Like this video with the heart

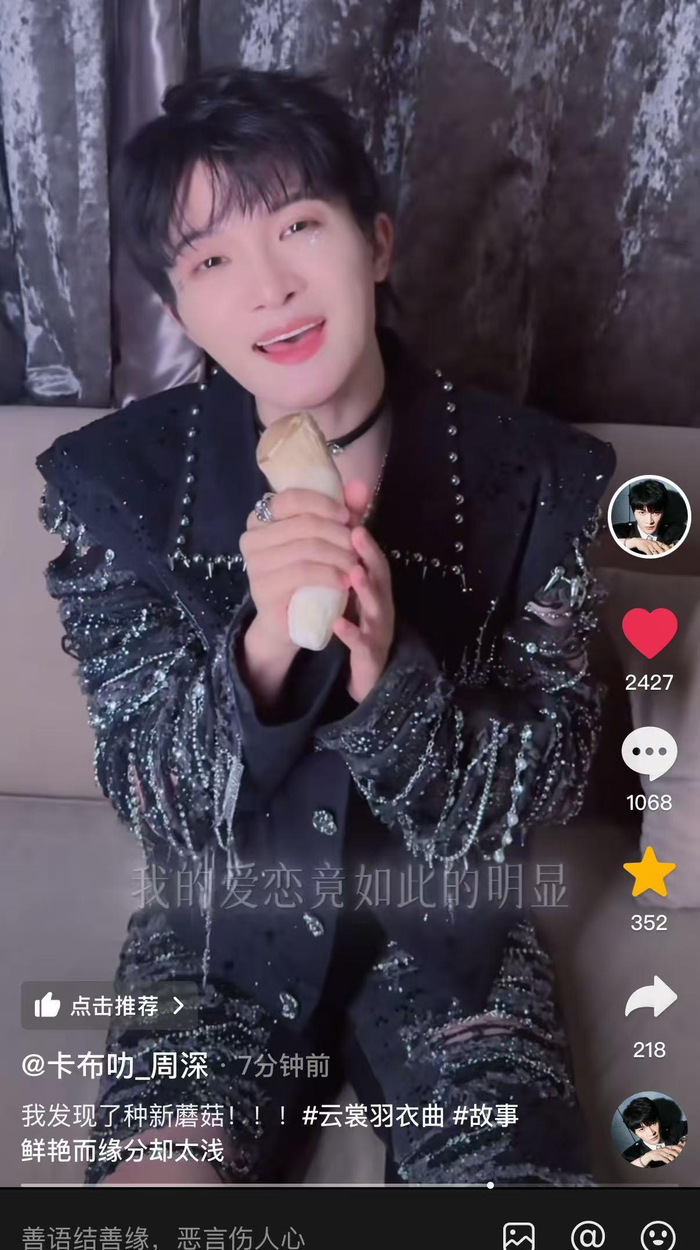(649, 633)
